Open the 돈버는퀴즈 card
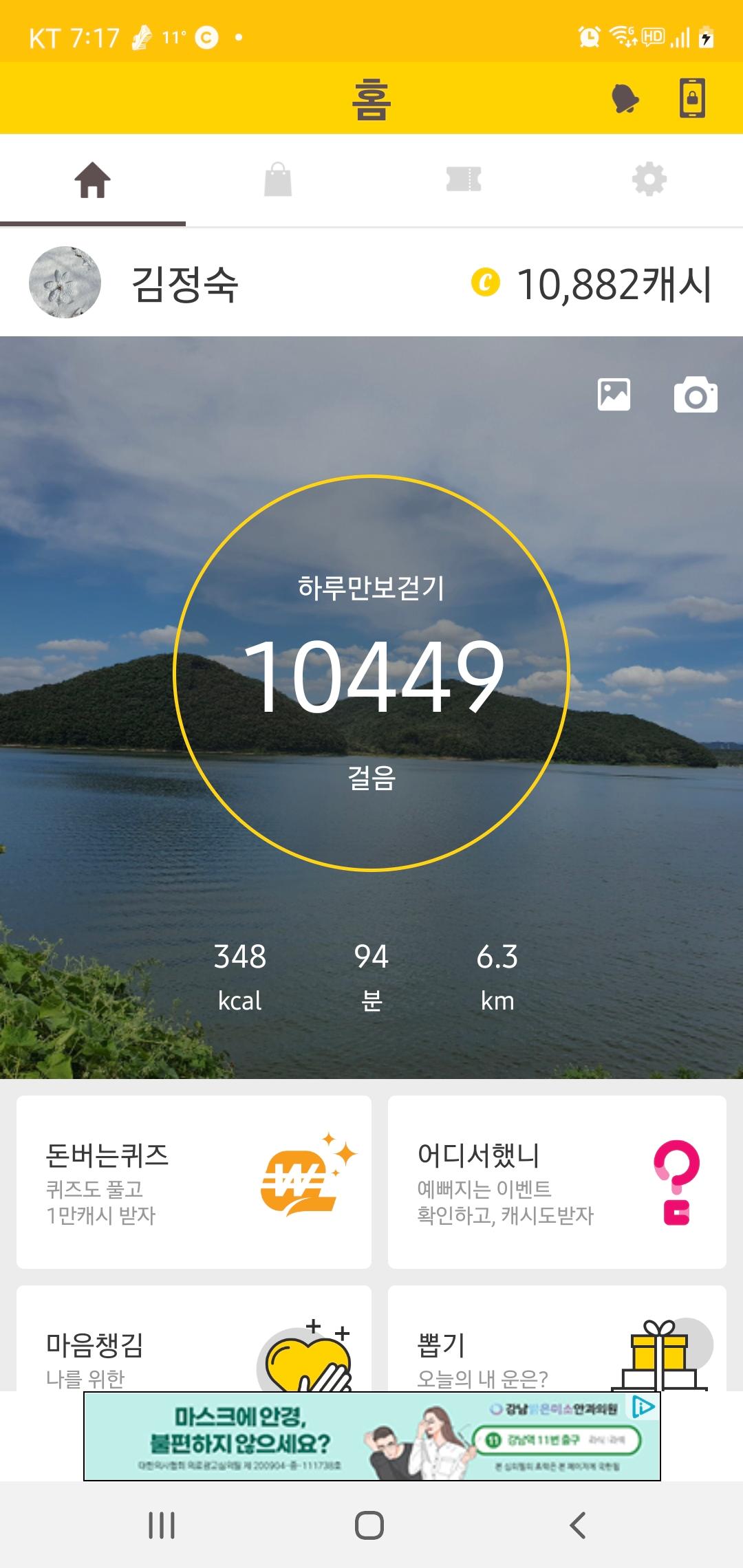Screen dimensions: 743x1568 click(x=194, y=1182)
